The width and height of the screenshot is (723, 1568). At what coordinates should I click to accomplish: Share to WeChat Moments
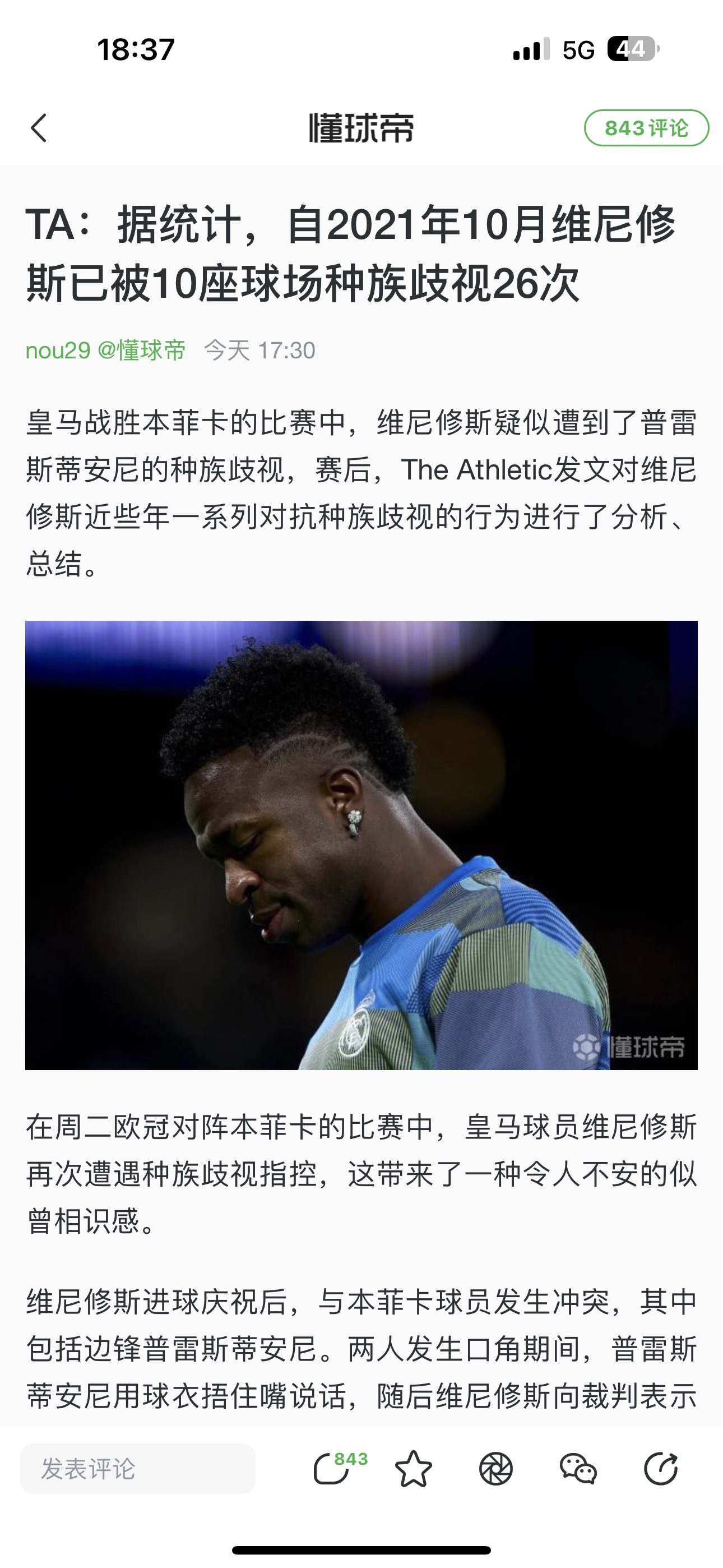(x=495, y=1469)
